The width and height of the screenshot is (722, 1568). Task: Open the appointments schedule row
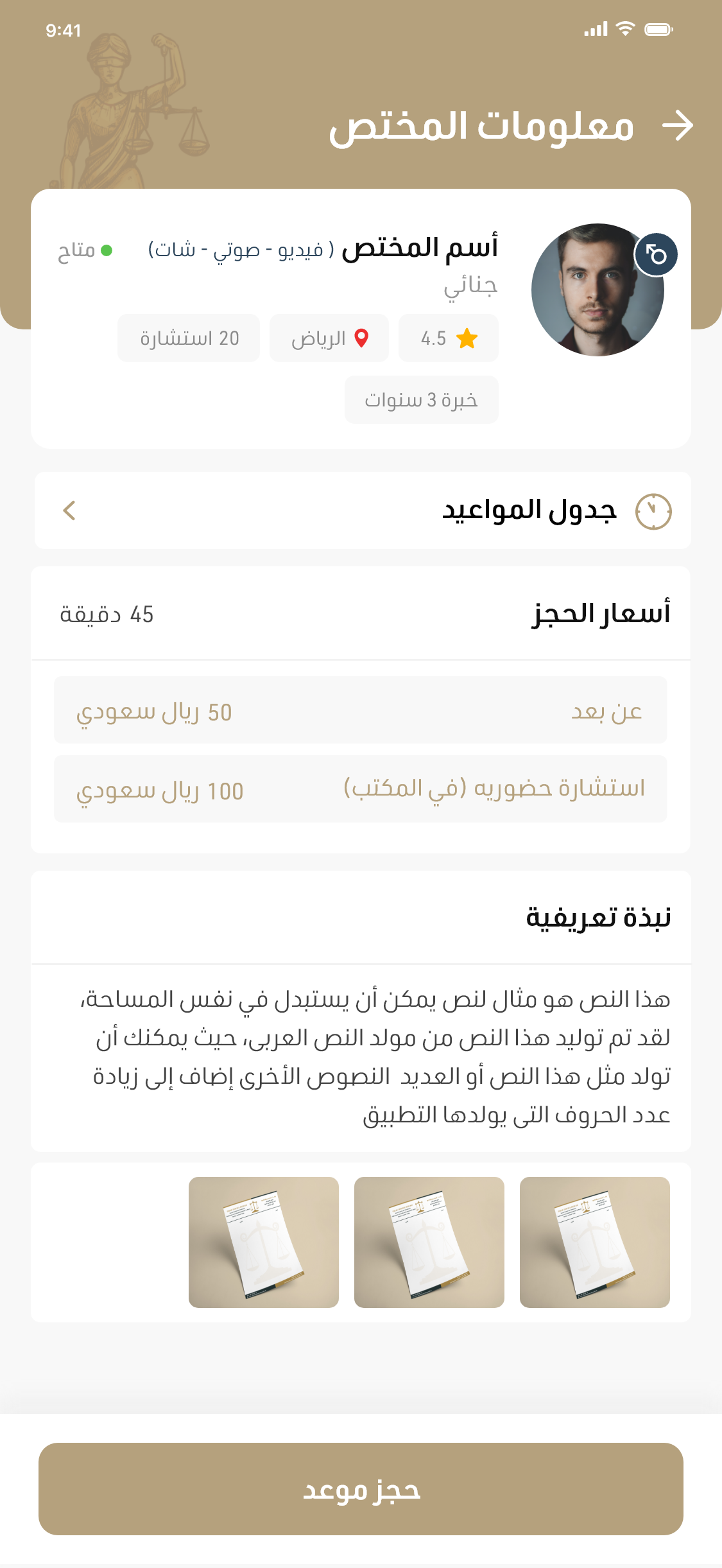[x=363, y=510]
